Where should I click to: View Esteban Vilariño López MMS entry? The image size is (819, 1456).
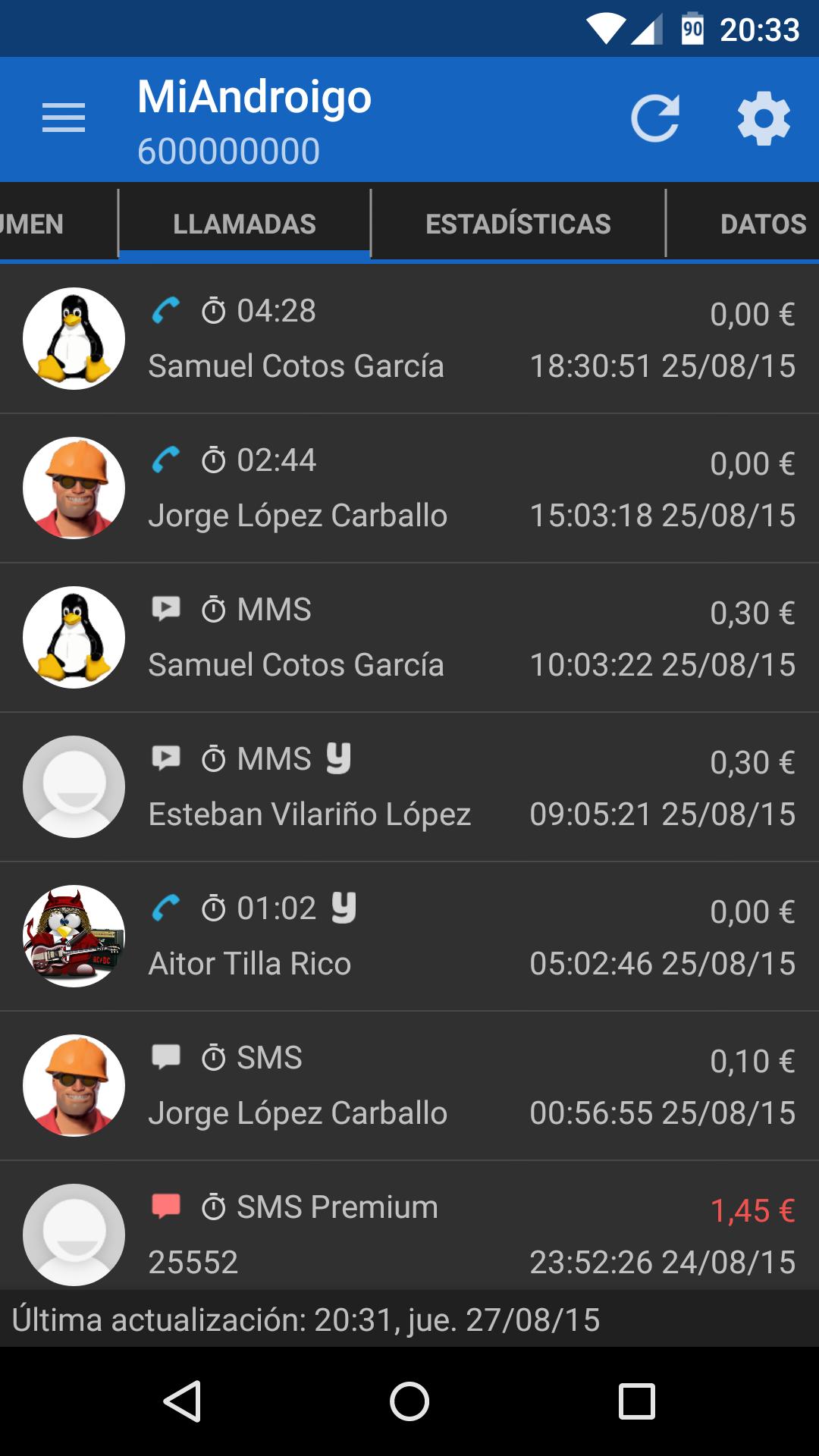coord(409,787)
